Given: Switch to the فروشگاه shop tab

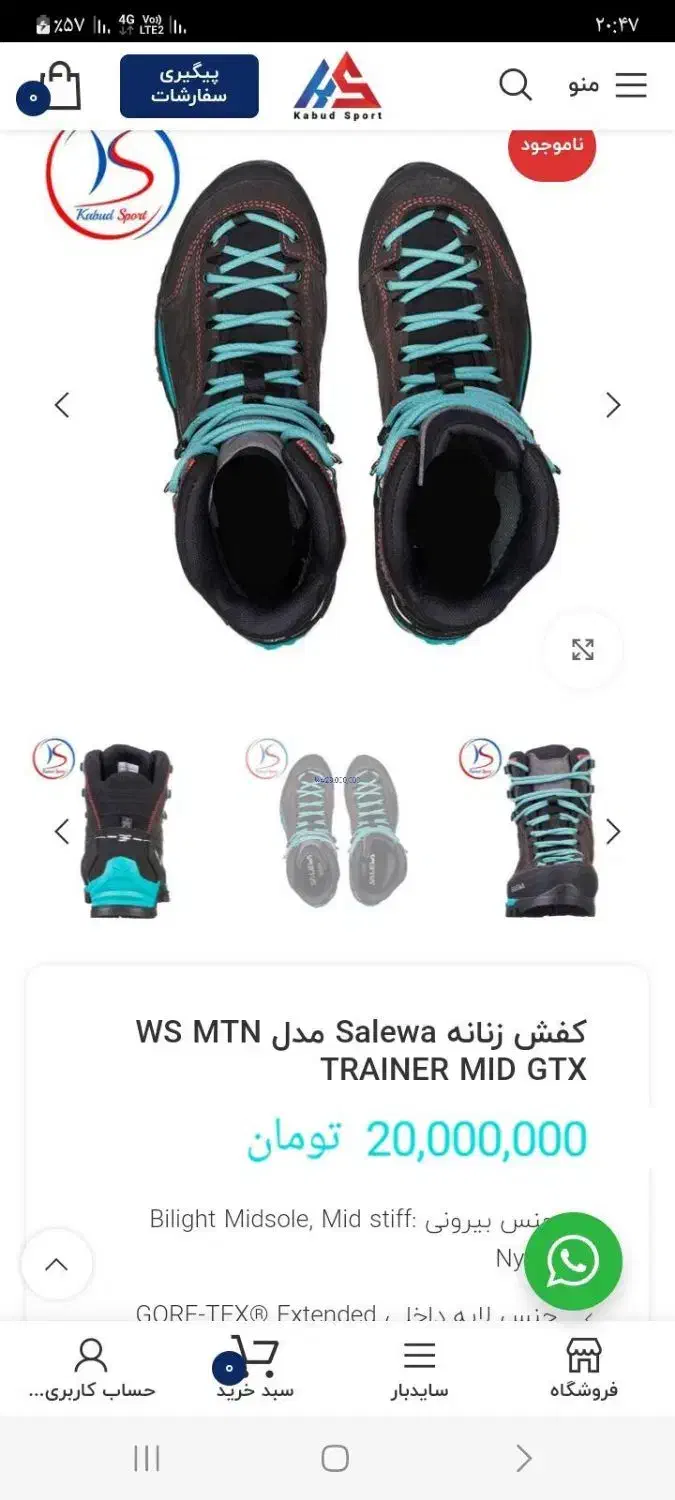Looking at the screenshot, I should click(x=584, y=1369).
